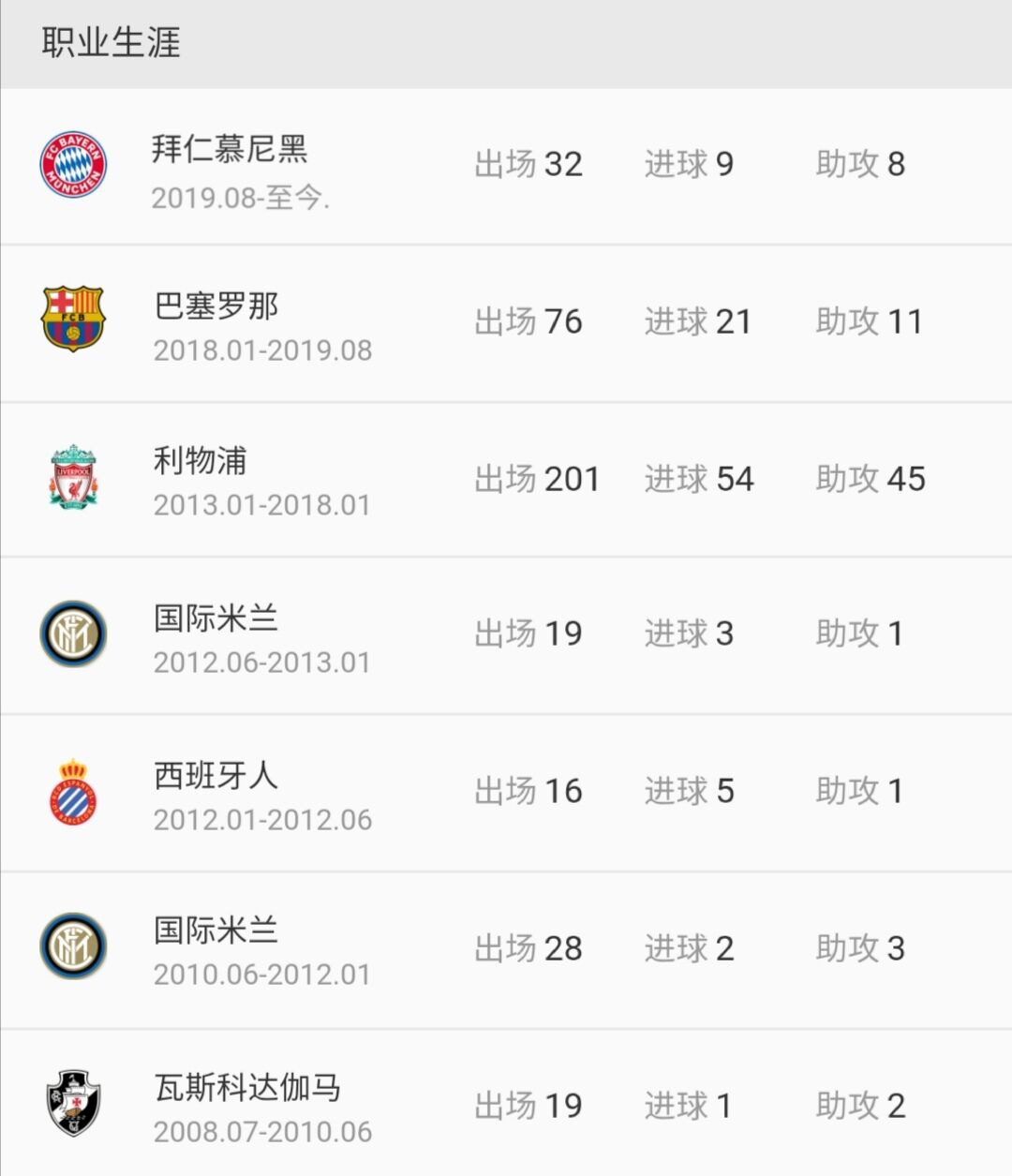Click the Bayern Munich club crest icon

coord(70,163)
